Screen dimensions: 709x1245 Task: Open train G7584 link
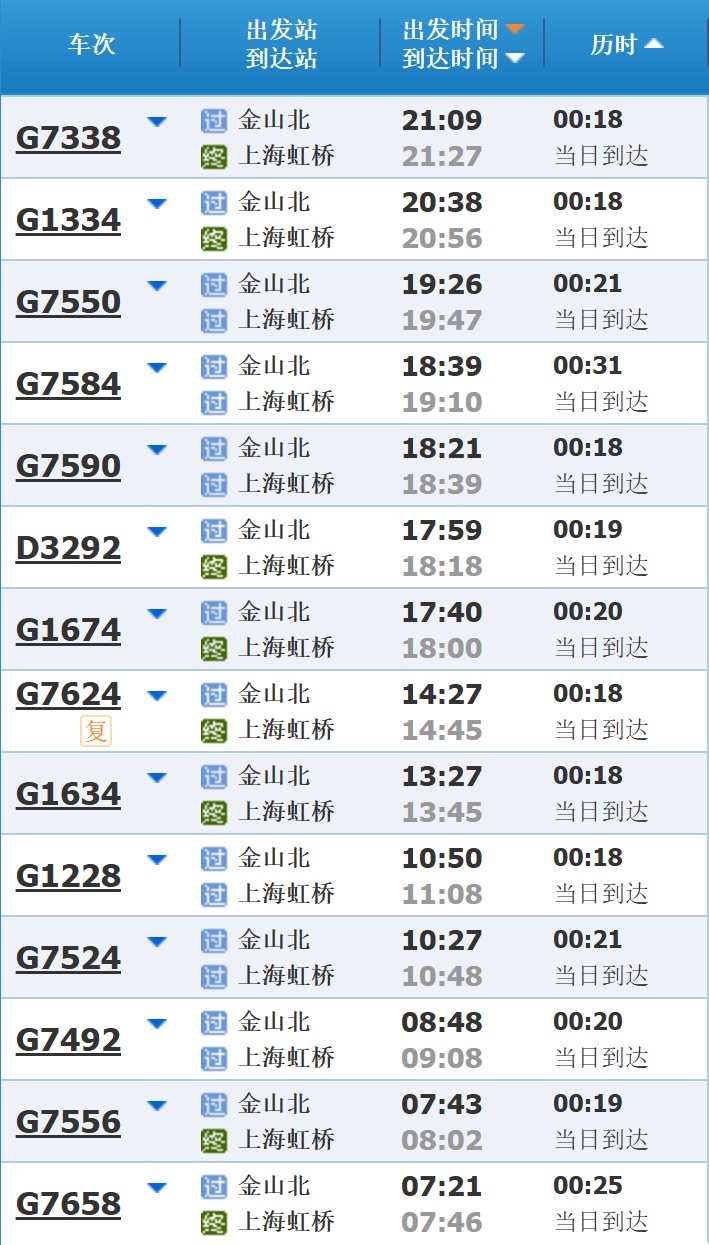click(x=68, y=383)
